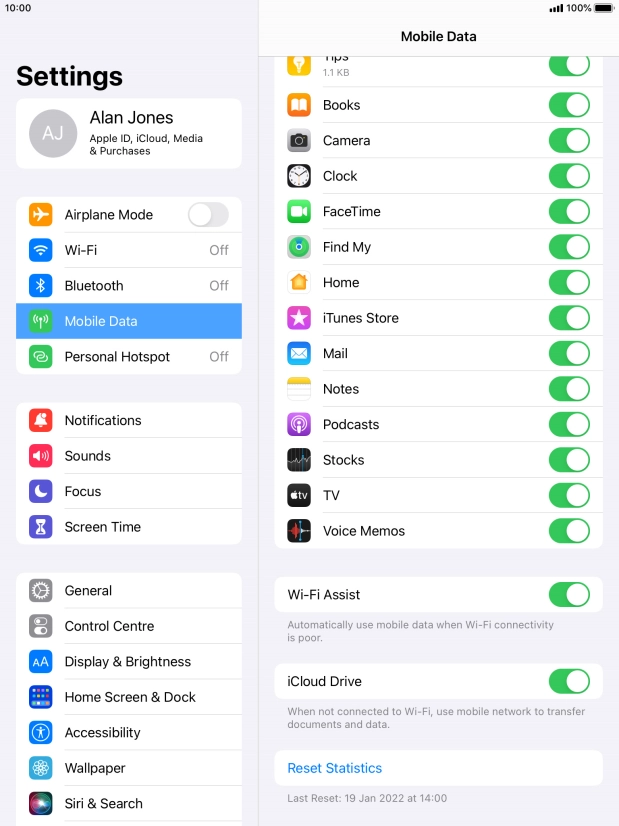Turn off mobile data for Camera
Image resolution: width=619 pixels, height=826 pixels.
click(x=569, y=141)
